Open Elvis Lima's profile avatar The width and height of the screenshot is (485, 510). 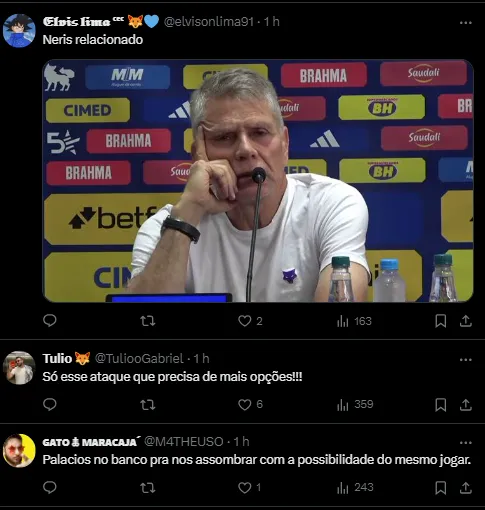[19, 31]
